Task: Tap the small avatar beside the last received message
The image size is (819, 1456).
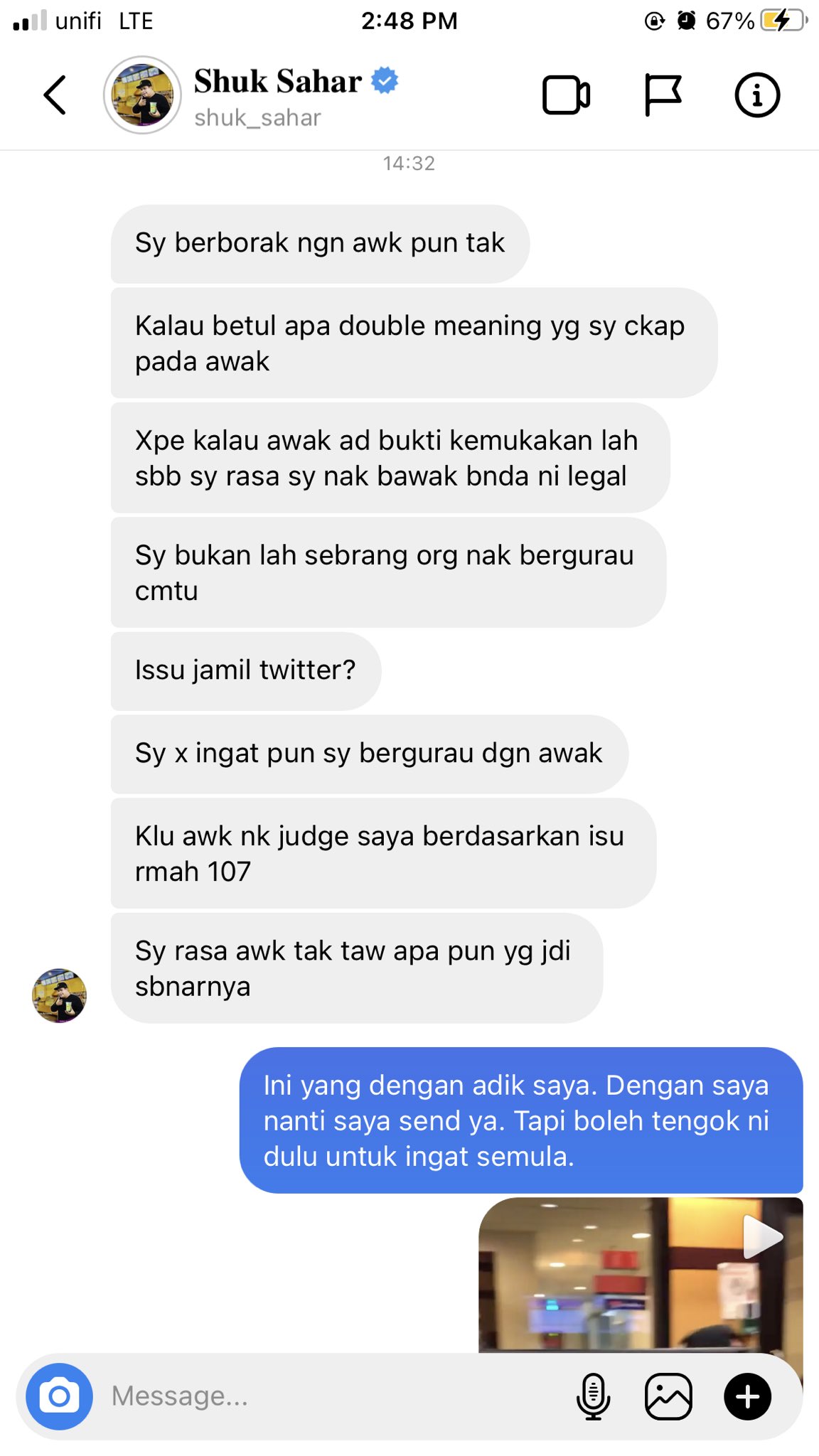Action: [x=60, y=995]
